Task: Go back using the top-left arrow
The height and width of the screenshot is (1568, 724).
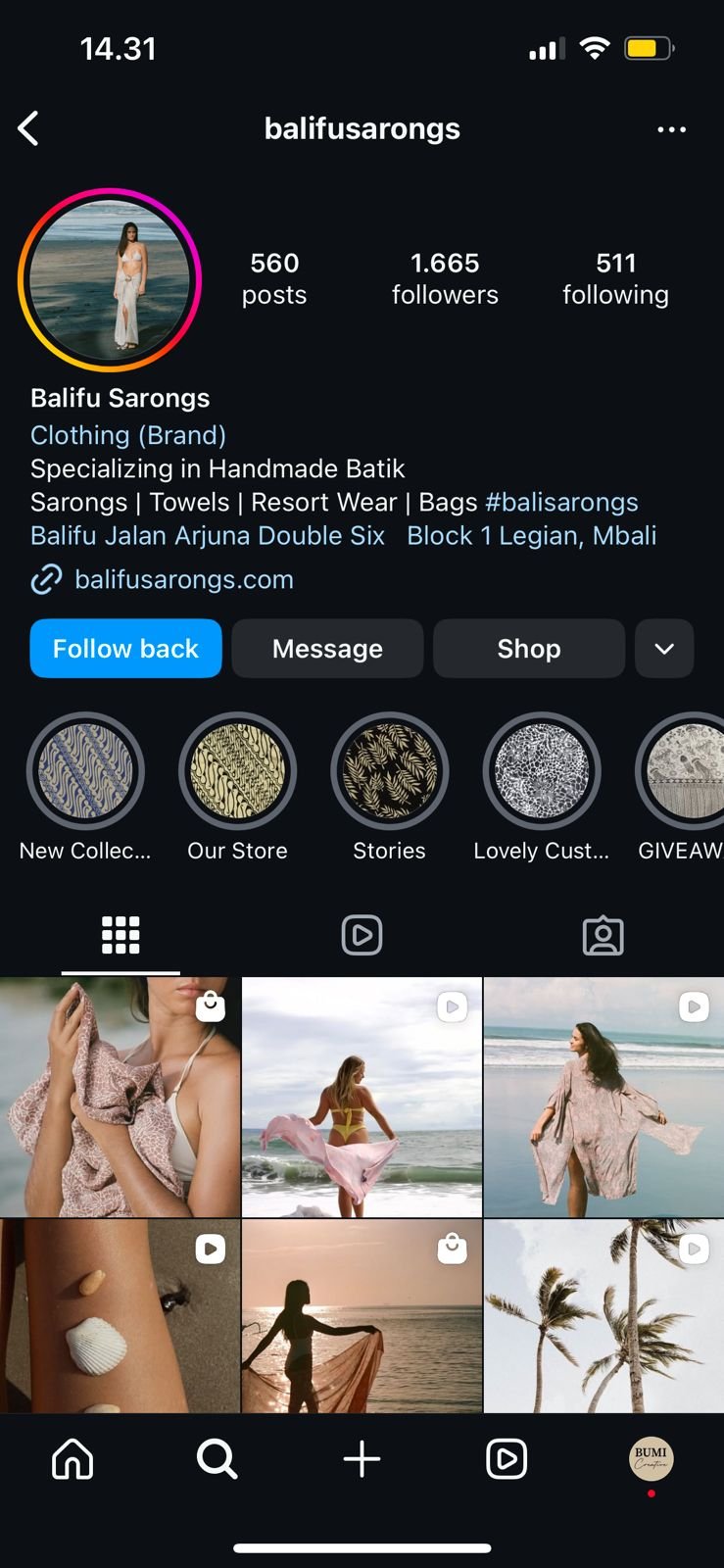Action: tap(29, 128)
